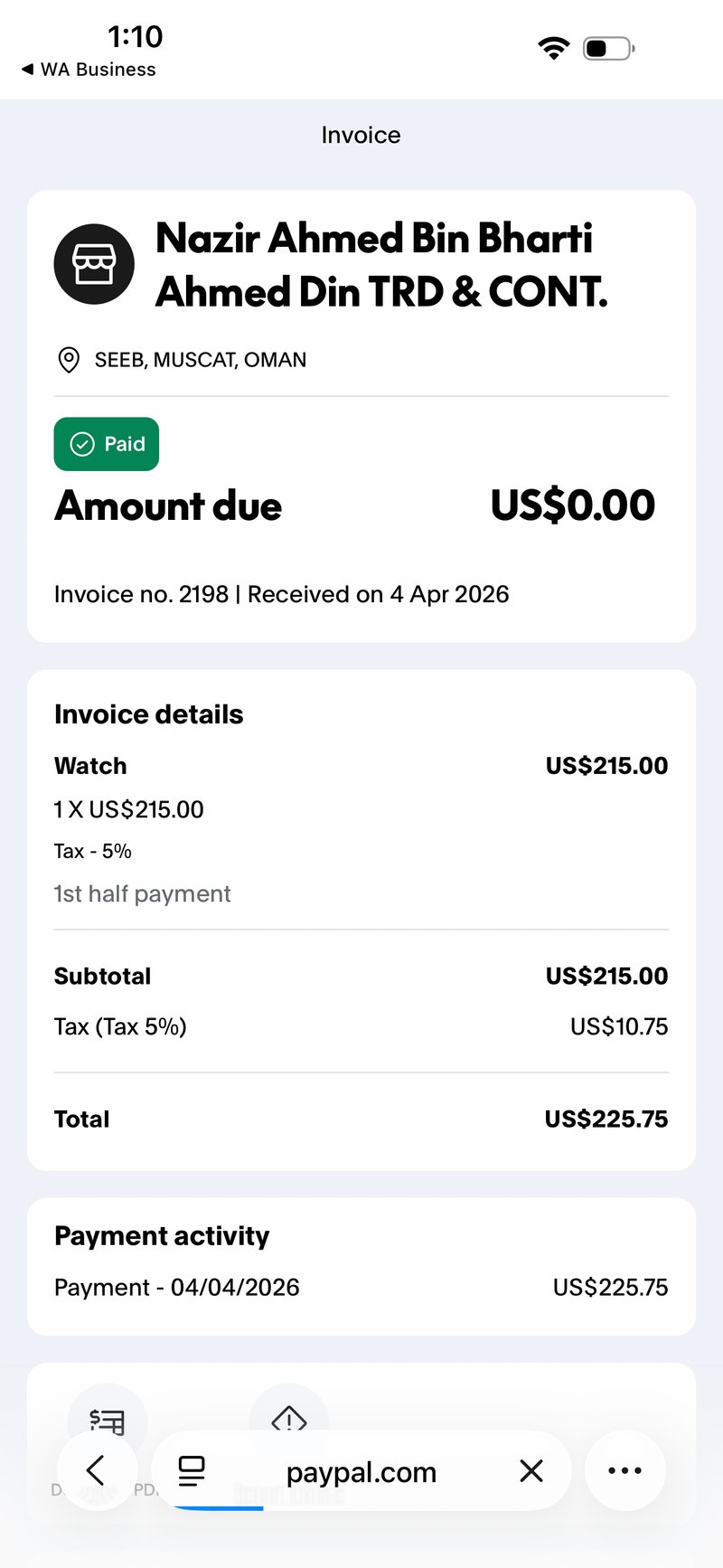Open the page menu in the address bar
The height and width of the screenshot is (1568, 723).
[x=192, y=1470]
